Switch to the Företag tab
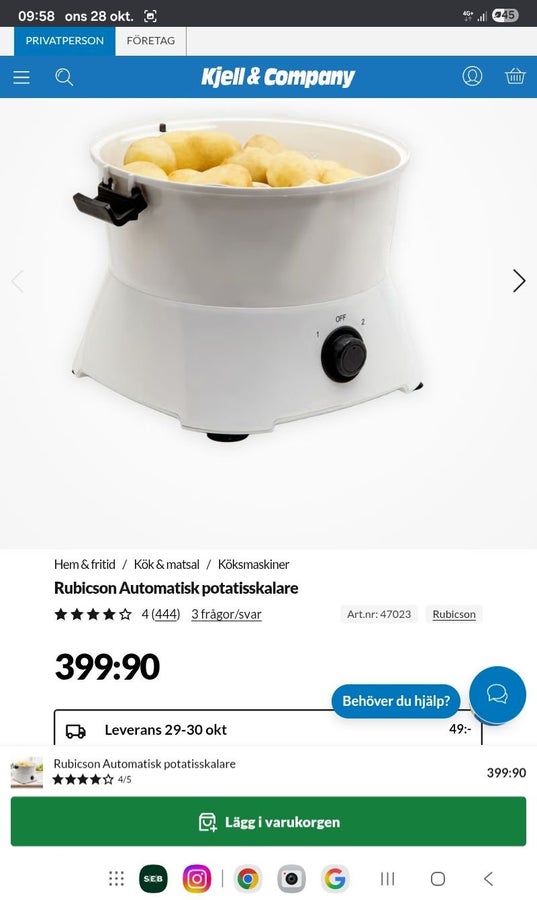Screen dimensions: 537x900 coord(151,41)
